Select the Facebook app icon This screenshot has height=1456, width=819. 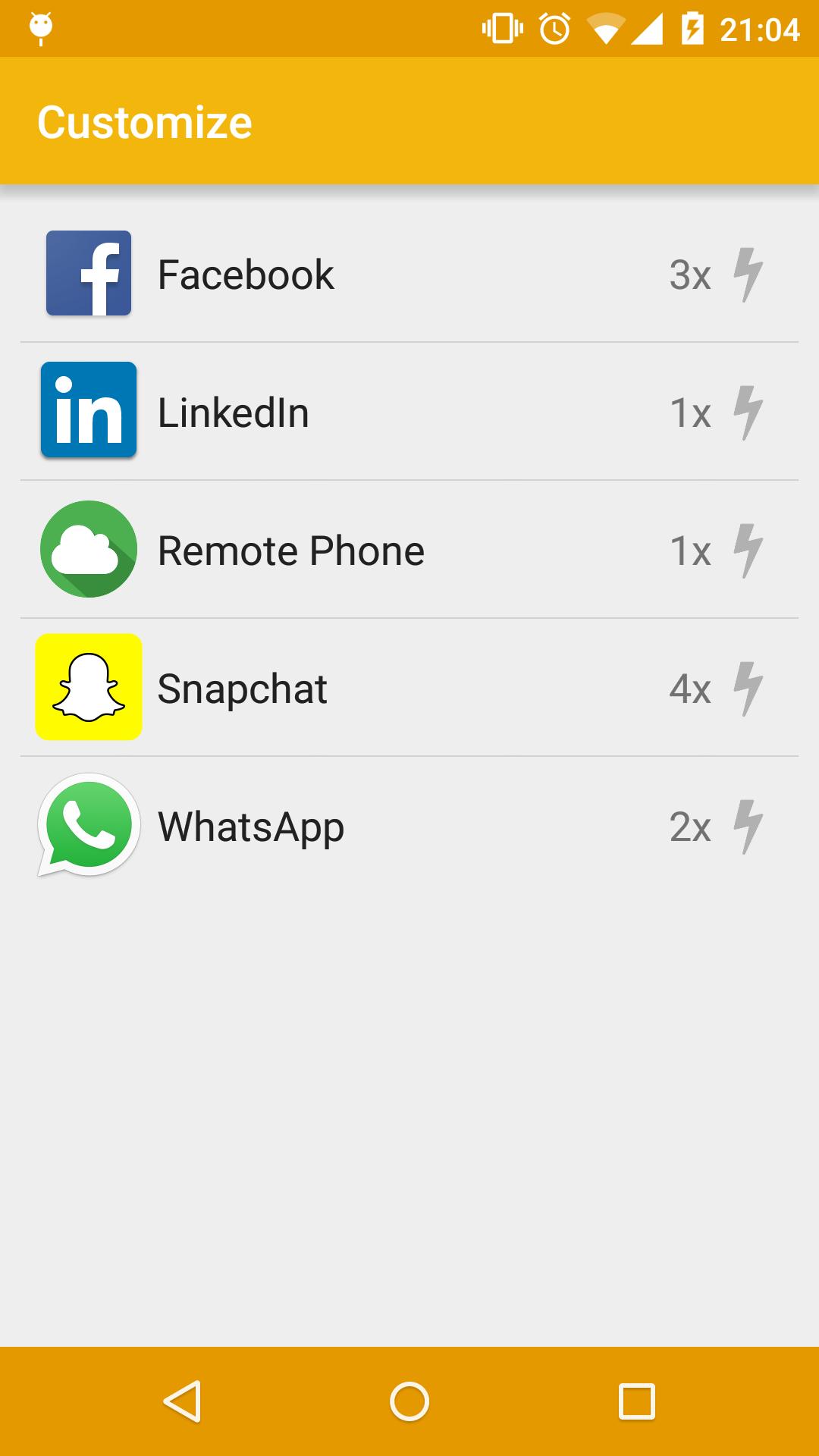click(88, 273)
